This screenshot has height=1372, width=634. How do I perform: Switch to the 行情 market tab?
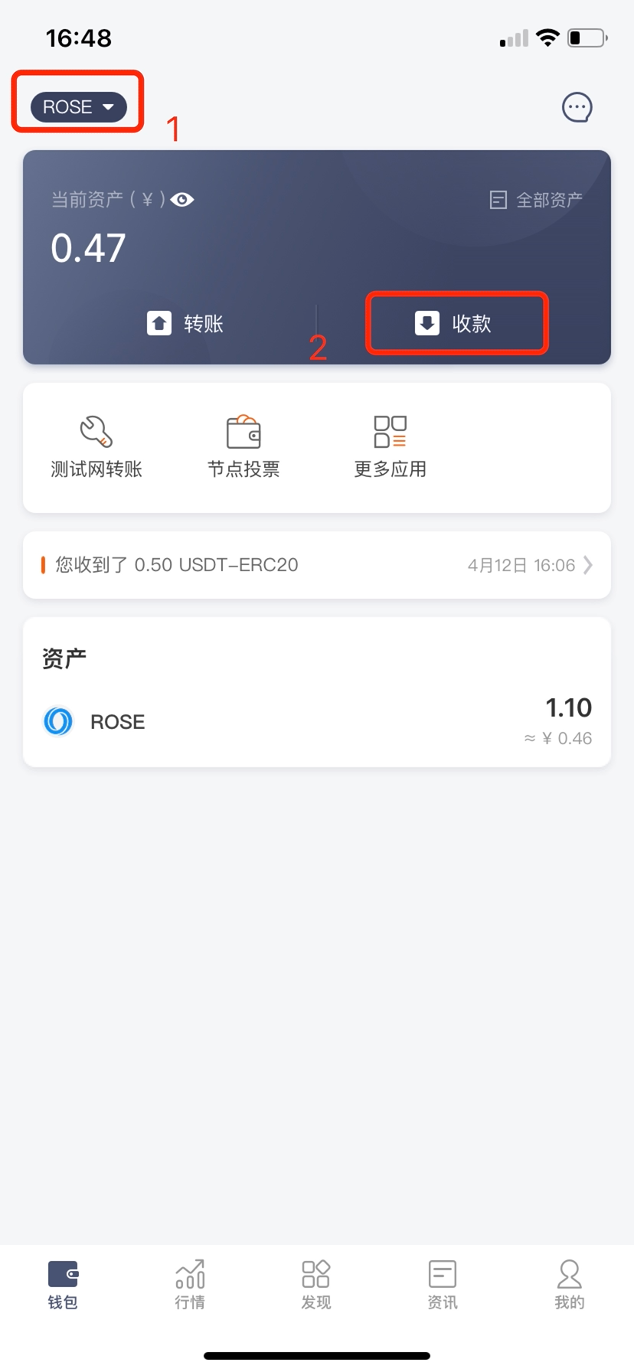190,1285
